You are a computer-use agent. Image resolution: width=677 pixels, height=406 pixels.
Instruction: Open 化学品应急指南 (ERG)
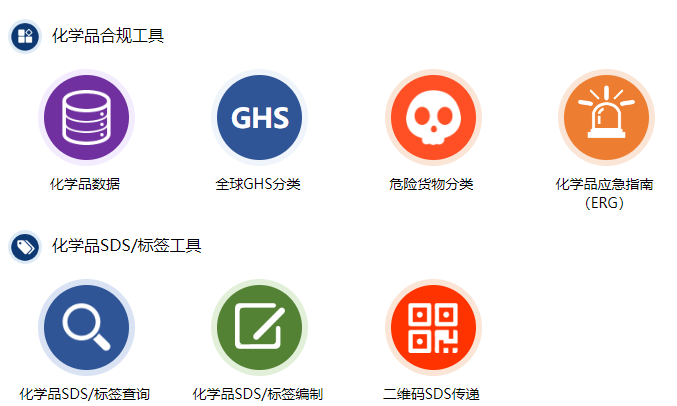pyautogui.click(x=606, y=118)
